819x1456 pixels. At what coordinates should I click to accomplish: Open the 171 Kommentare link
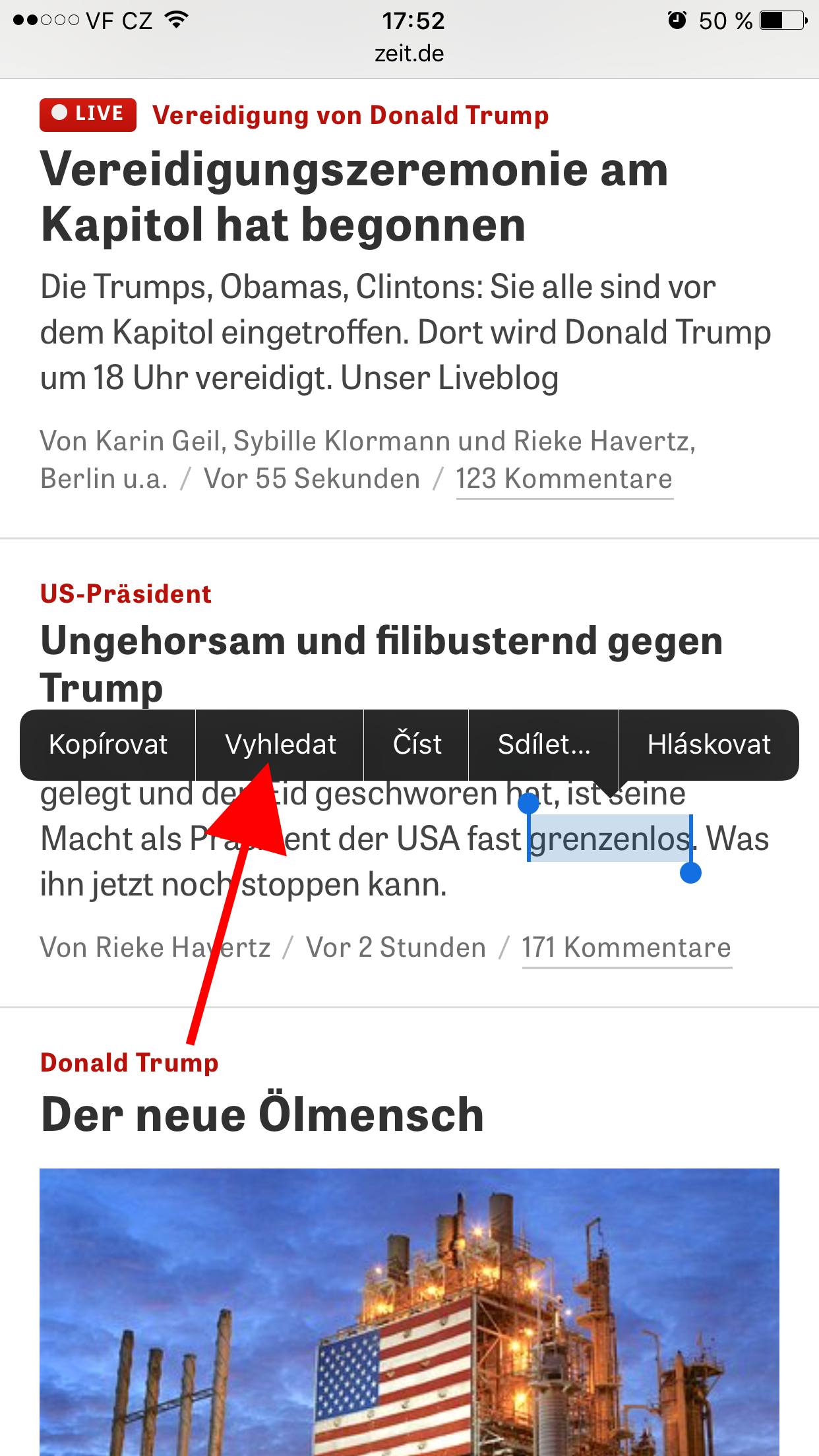[626, 946]
